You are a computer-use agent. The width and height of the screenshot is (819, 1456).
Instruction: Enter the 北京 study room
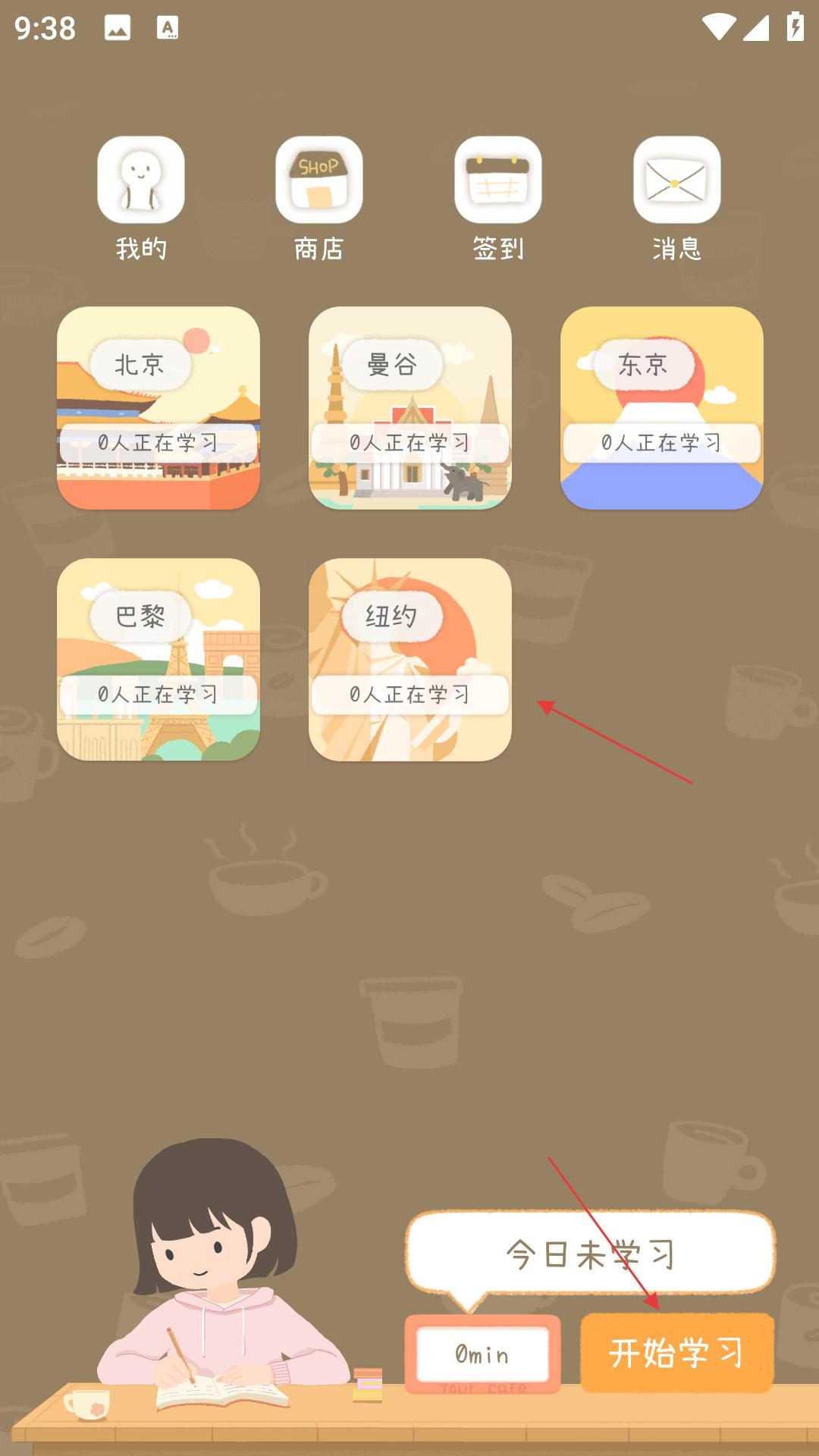tap(158, 408)
